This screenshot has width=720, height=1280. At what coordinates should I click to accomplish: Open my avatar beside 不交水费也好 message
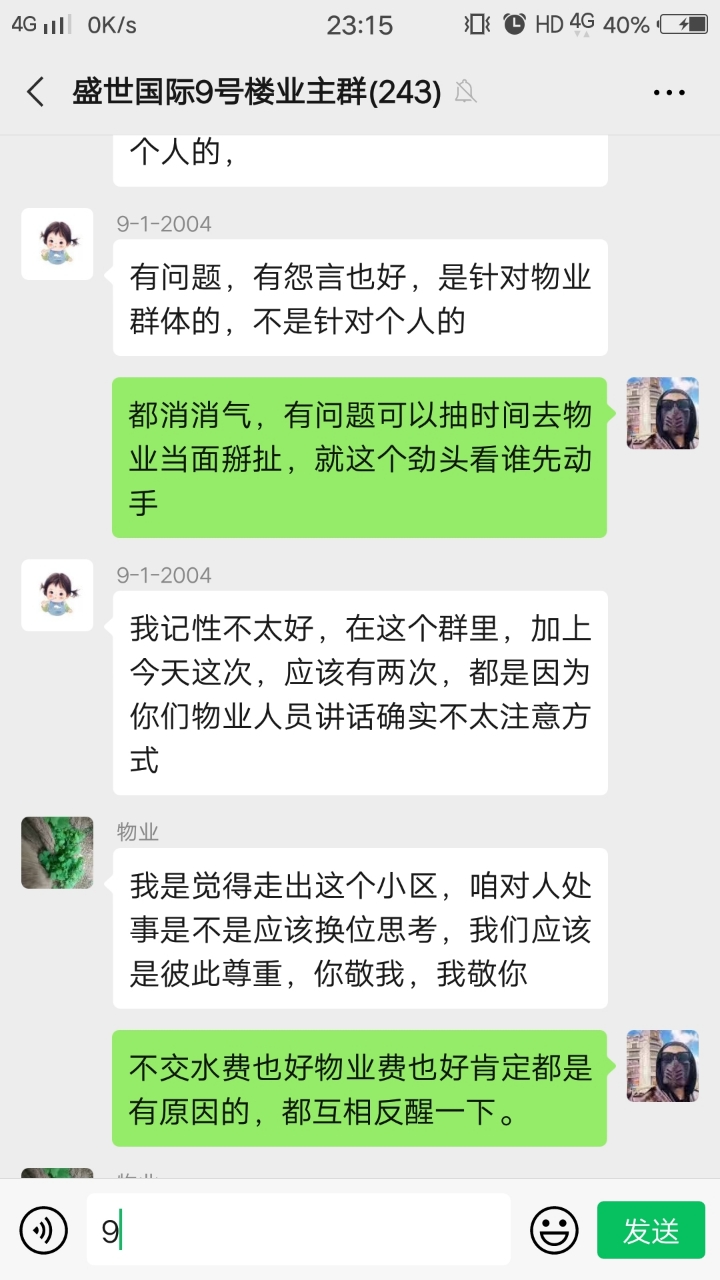662,1066
